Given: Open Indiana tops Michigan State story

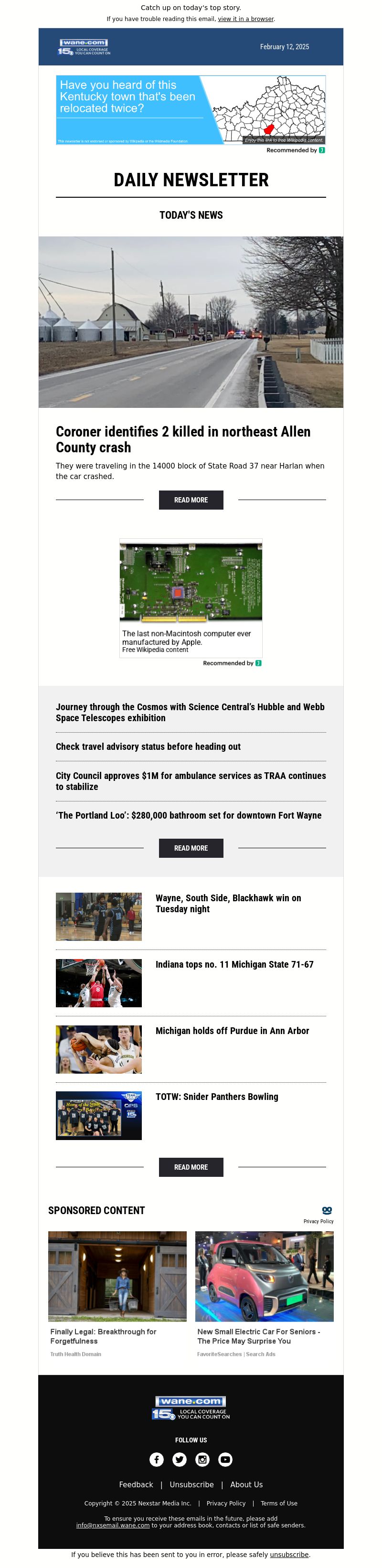Looking at the screenshot, I should click(x=234, y=964).
